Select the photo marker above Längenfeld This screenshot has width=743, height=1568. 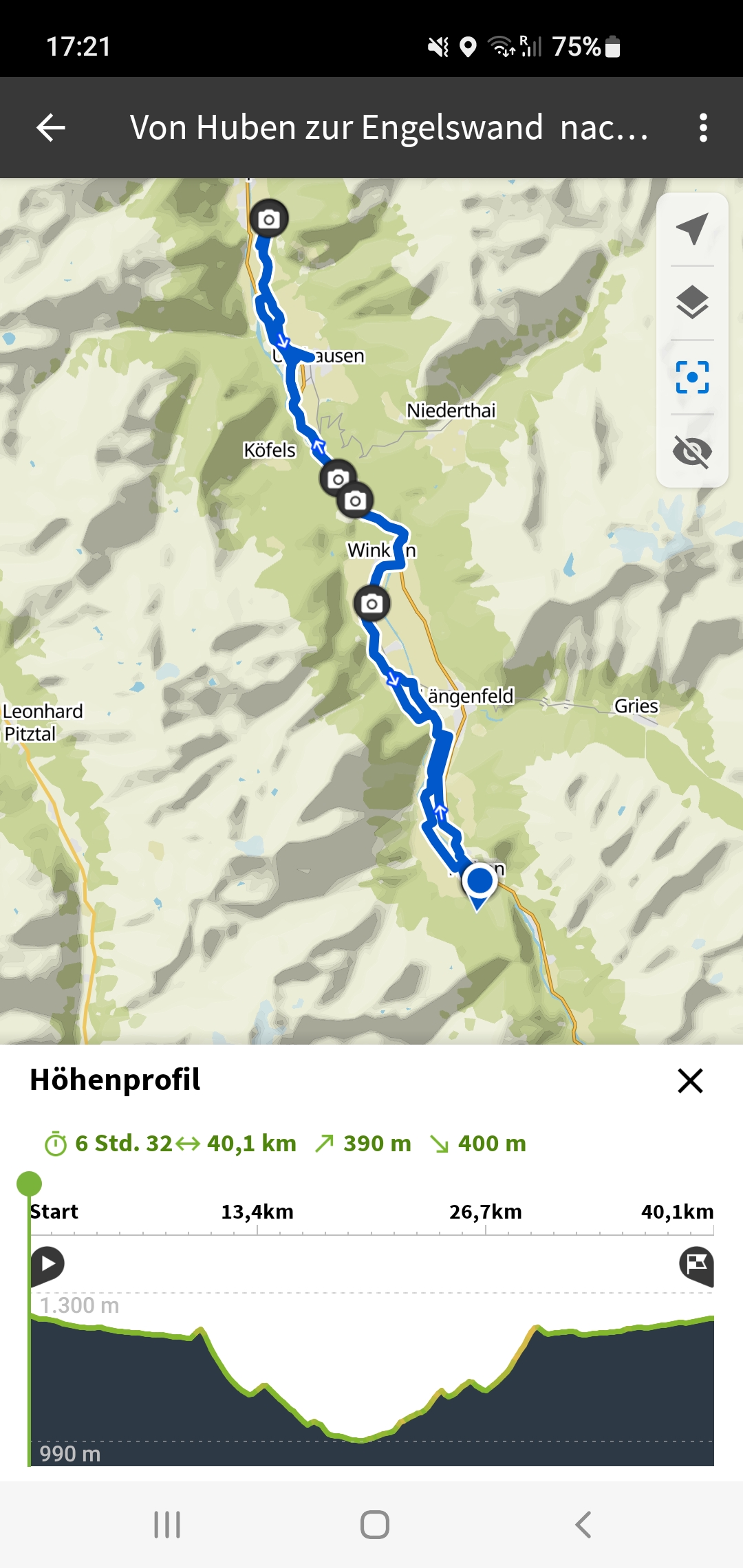coord(371,603)
